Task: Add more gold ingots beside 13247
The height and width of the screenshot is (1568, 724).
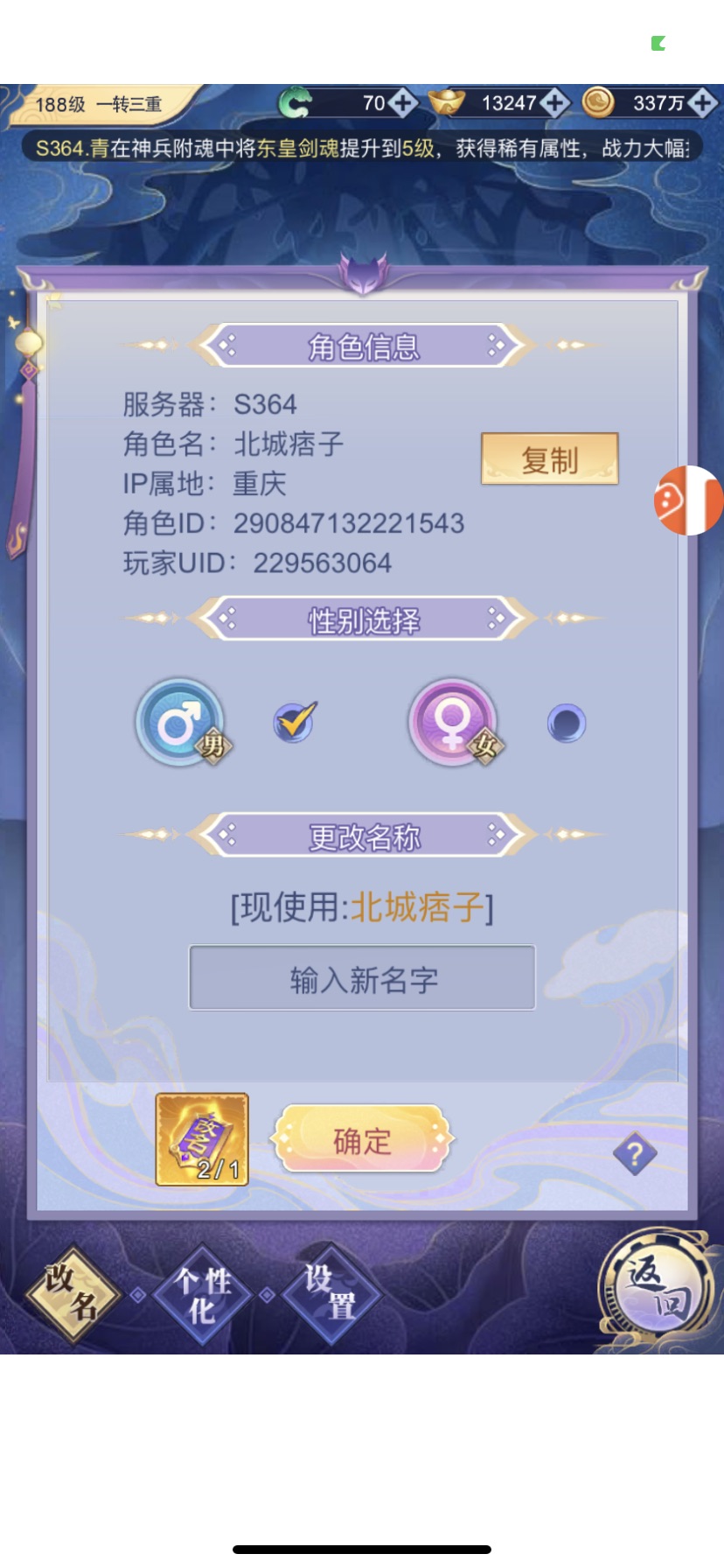Action: tap(554, 103)
